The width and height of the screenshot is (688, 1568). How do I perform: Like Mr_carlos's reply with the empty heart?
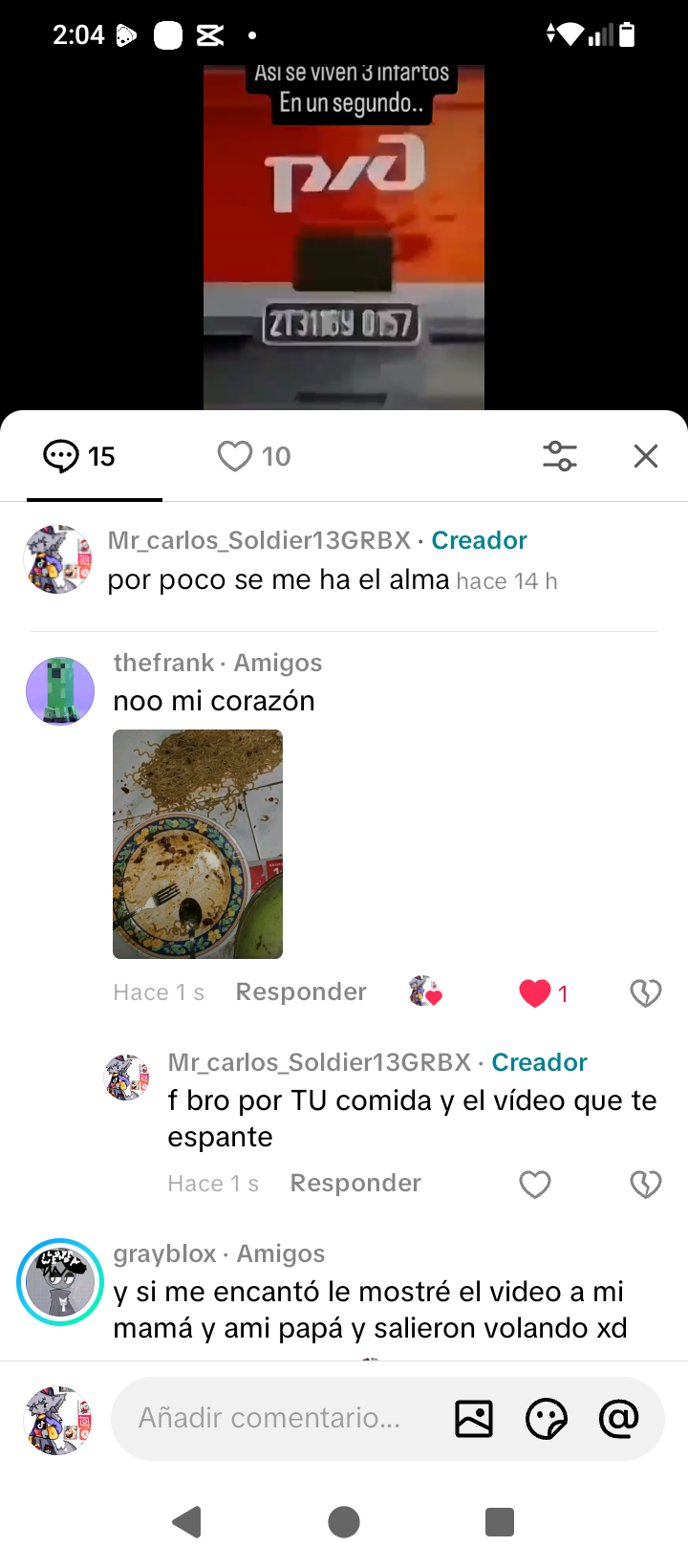(x=534, y=1184)
